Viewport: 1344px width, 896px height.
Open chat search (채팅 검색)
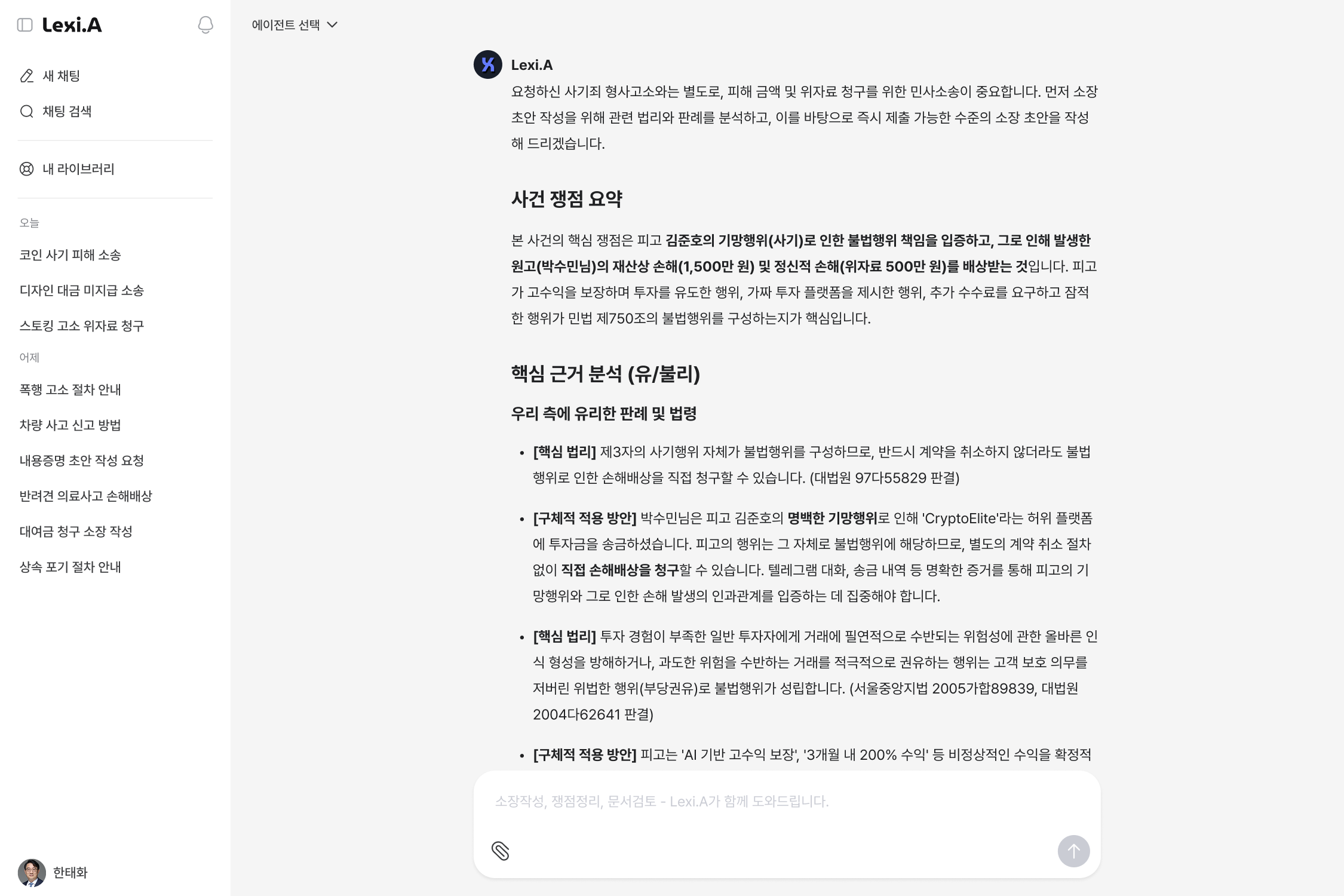[56, 111]
